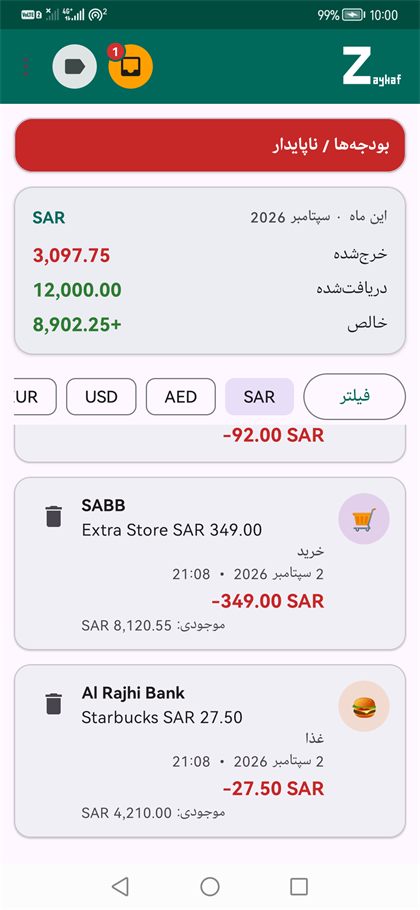
Task: Go to the home screen
Action: pyautogui.click(x=209, y=886)
